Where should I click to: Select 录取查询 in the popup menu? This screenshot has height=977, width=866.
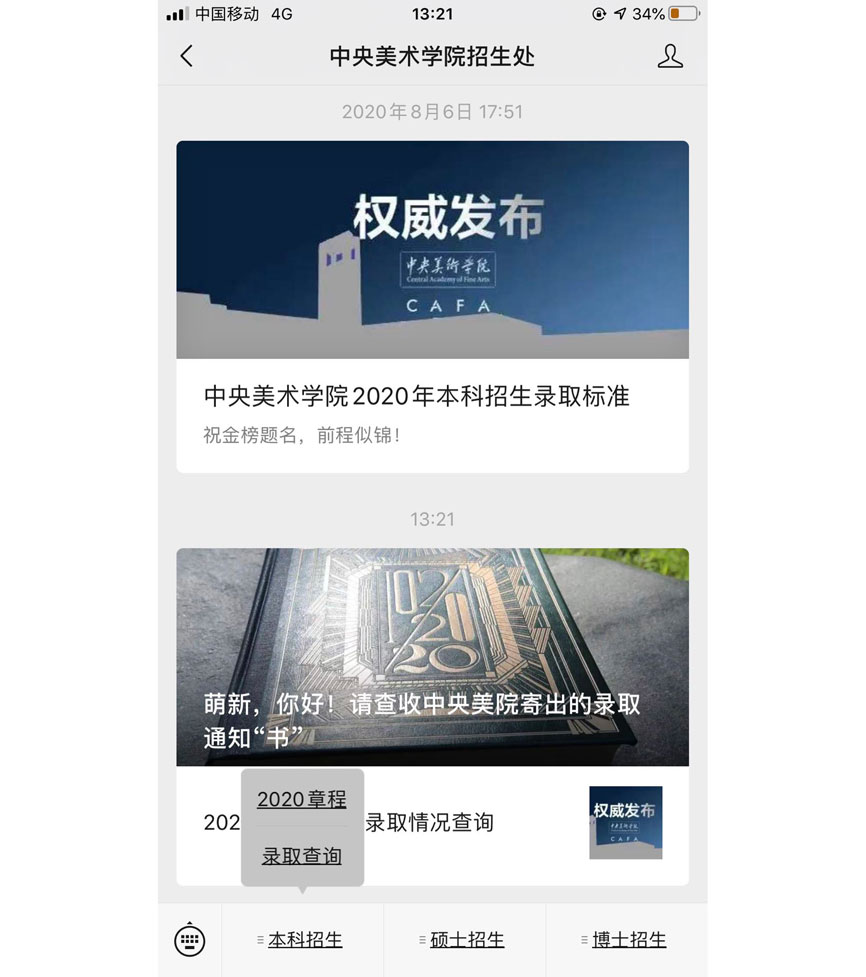pyautogui.click(x=302, y=857)
